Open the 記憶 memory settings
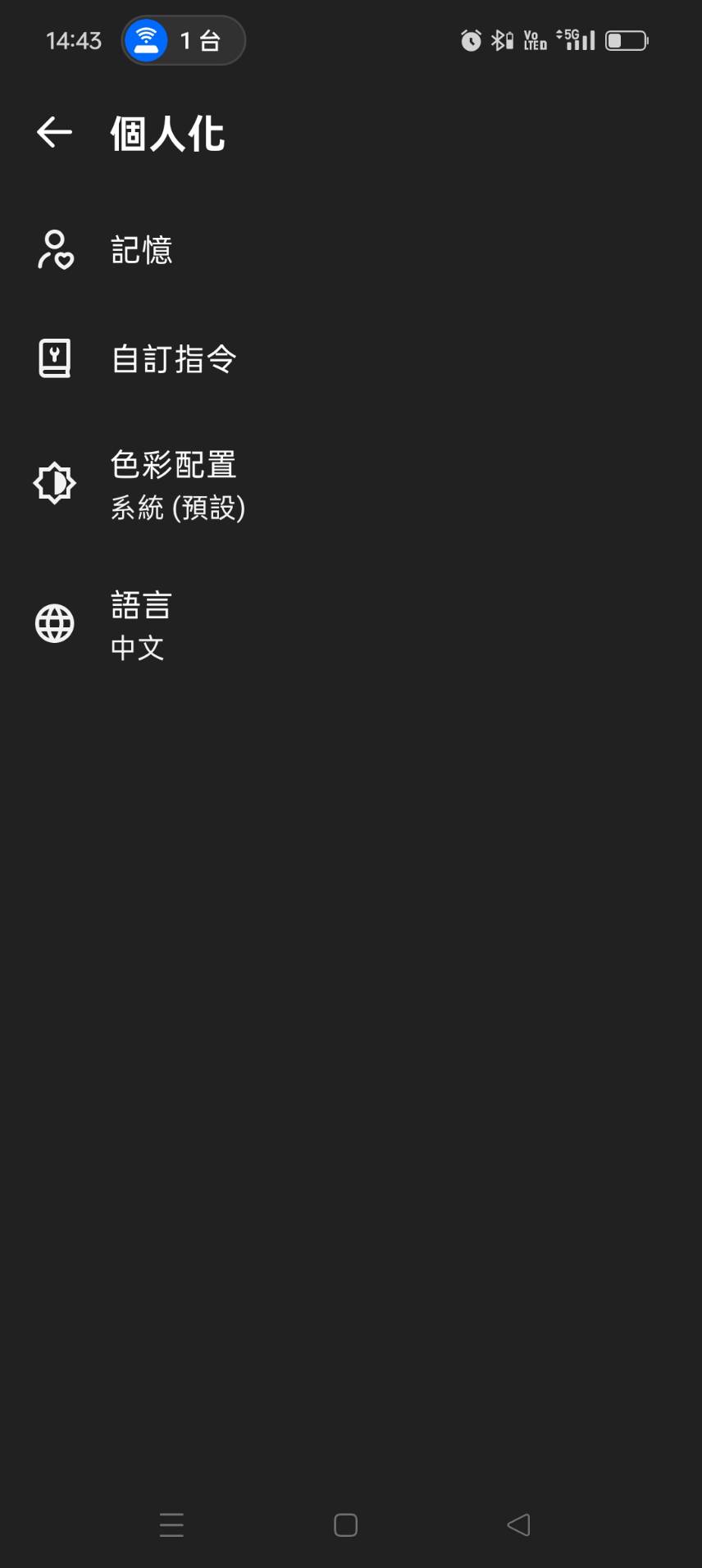Viewport: 702px width, 1568px height. 351,250
